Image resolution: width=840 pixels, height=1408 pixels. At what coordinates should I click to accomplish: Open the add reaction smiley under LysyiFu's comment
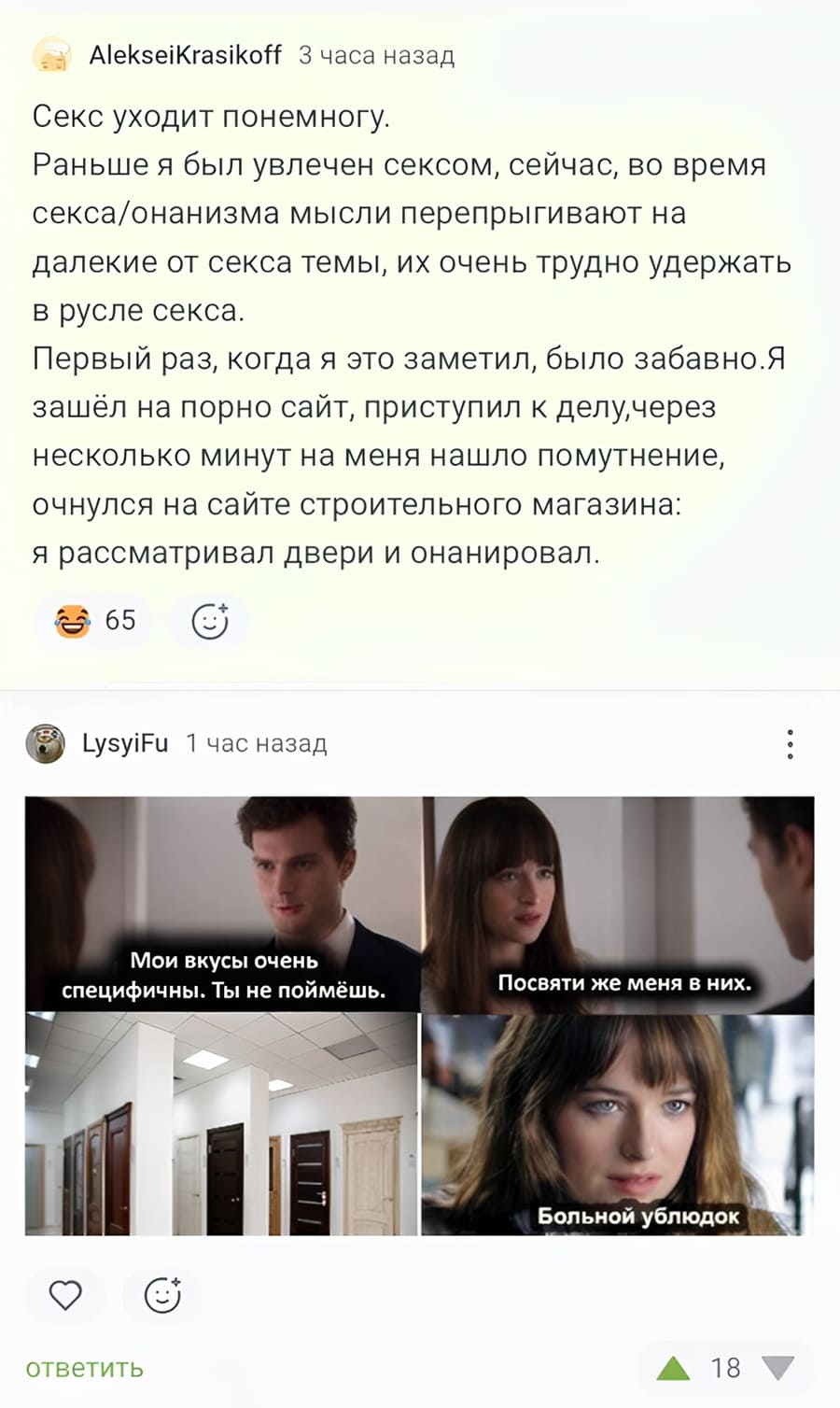pos(161,1295)
